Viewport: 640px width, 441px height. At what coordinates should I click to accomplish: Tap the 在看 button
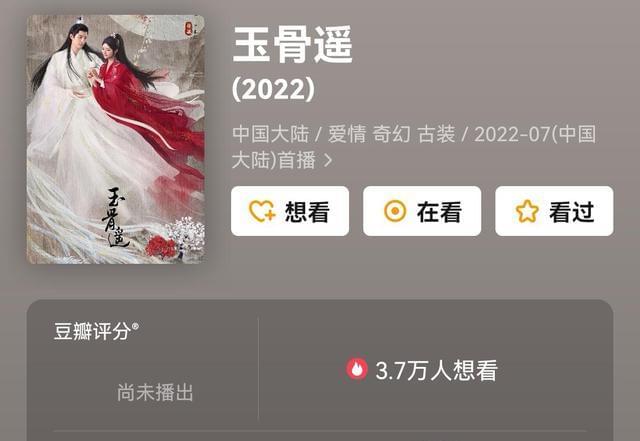[x=422, y=211]
